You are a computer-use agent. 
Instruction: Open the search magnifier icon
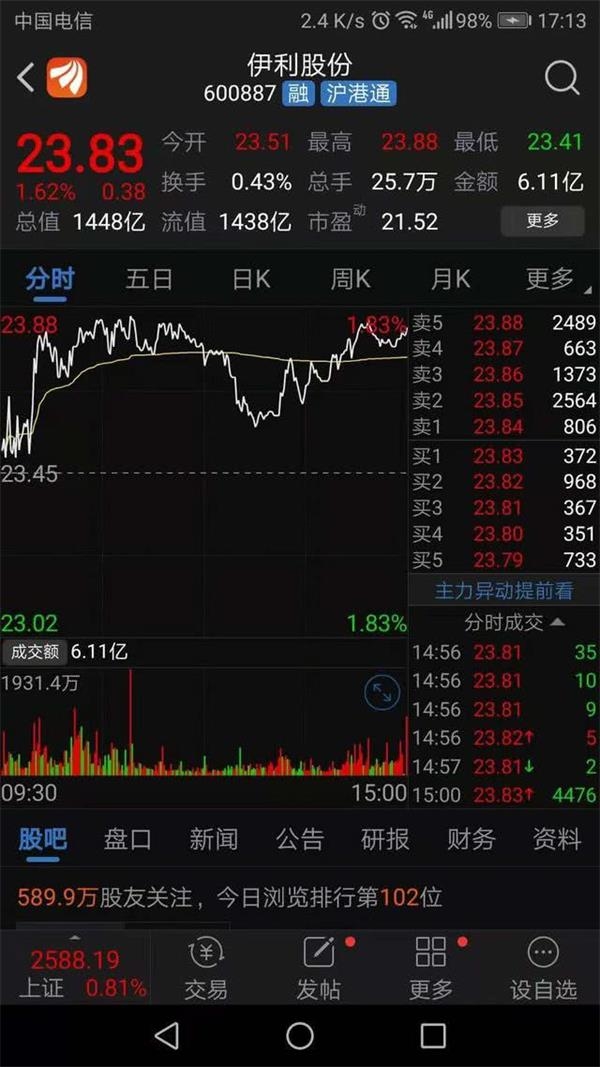click(562, 78)
